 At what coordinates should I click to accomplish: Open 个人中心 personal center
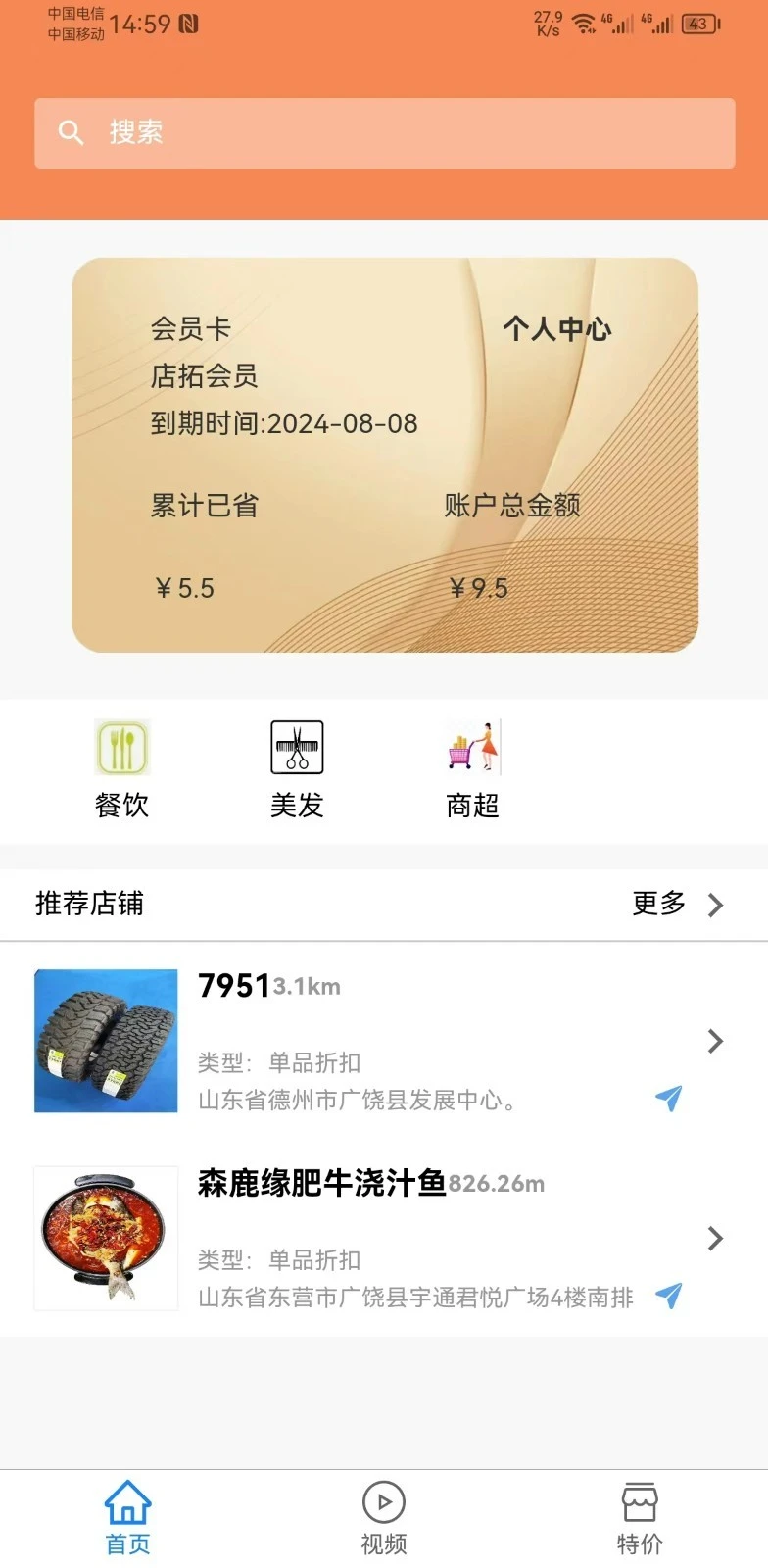coord(558,330)
